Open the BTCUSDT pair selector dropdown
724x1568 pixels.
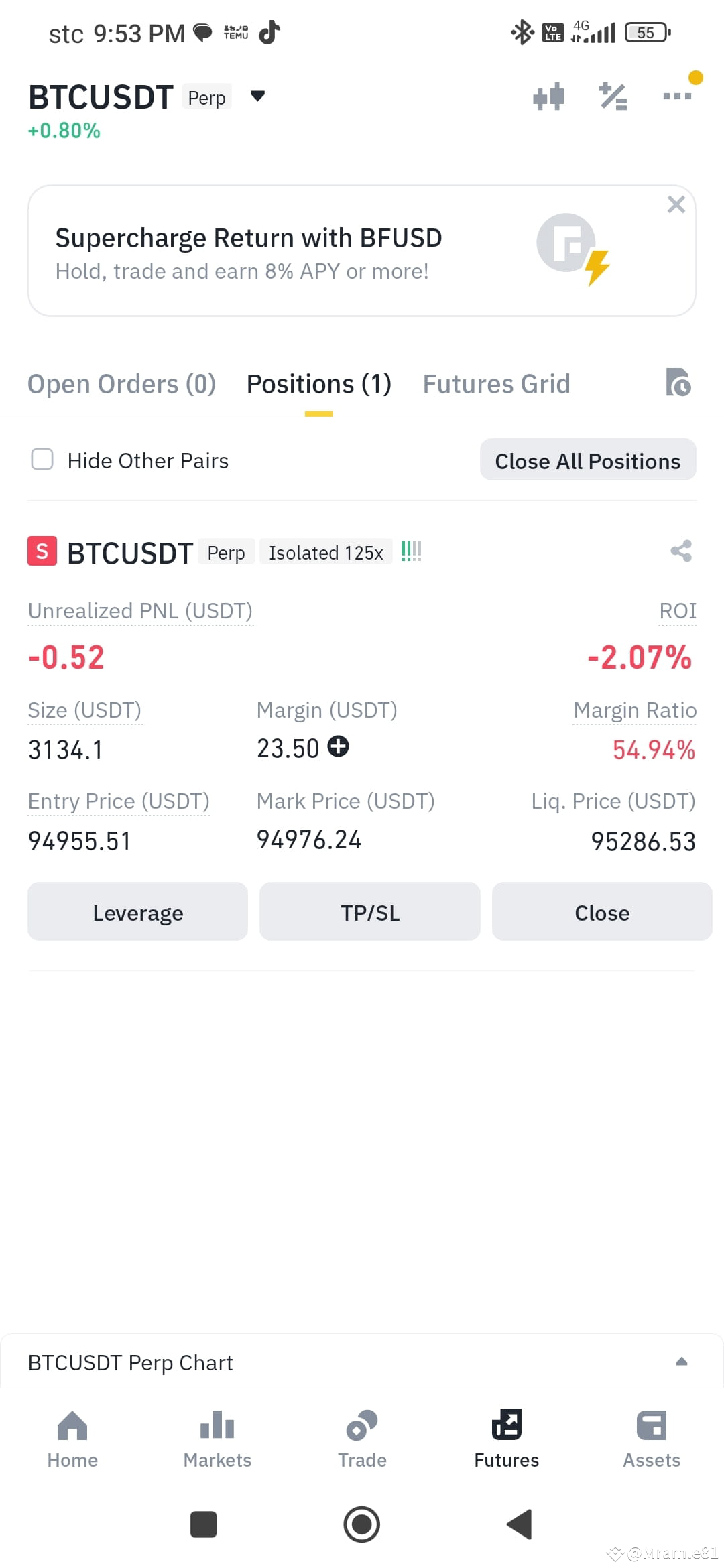[x=258, y=96]
